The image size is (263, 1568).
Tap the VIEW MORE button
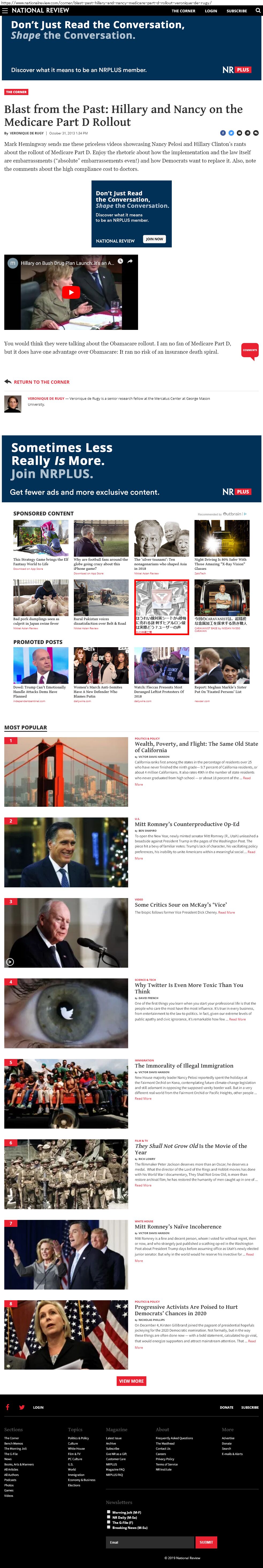132,1381
